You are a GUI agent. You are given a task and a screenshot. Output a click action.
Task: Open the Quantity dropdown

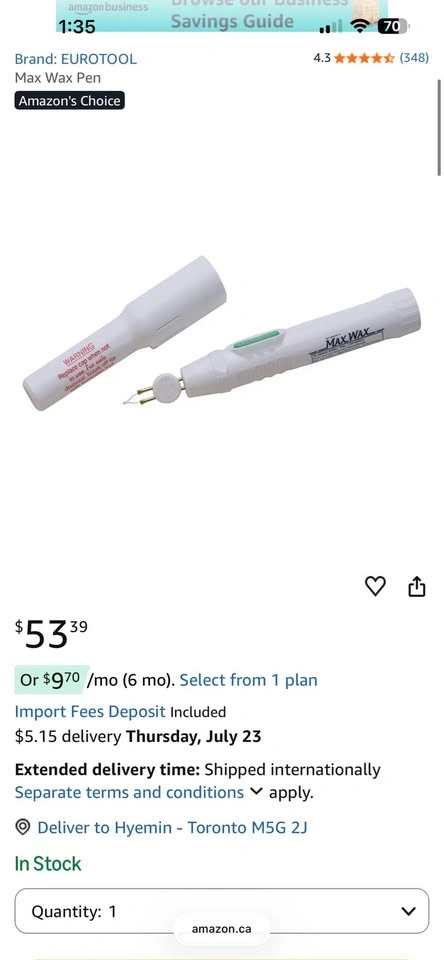click(x=222, y=911)
